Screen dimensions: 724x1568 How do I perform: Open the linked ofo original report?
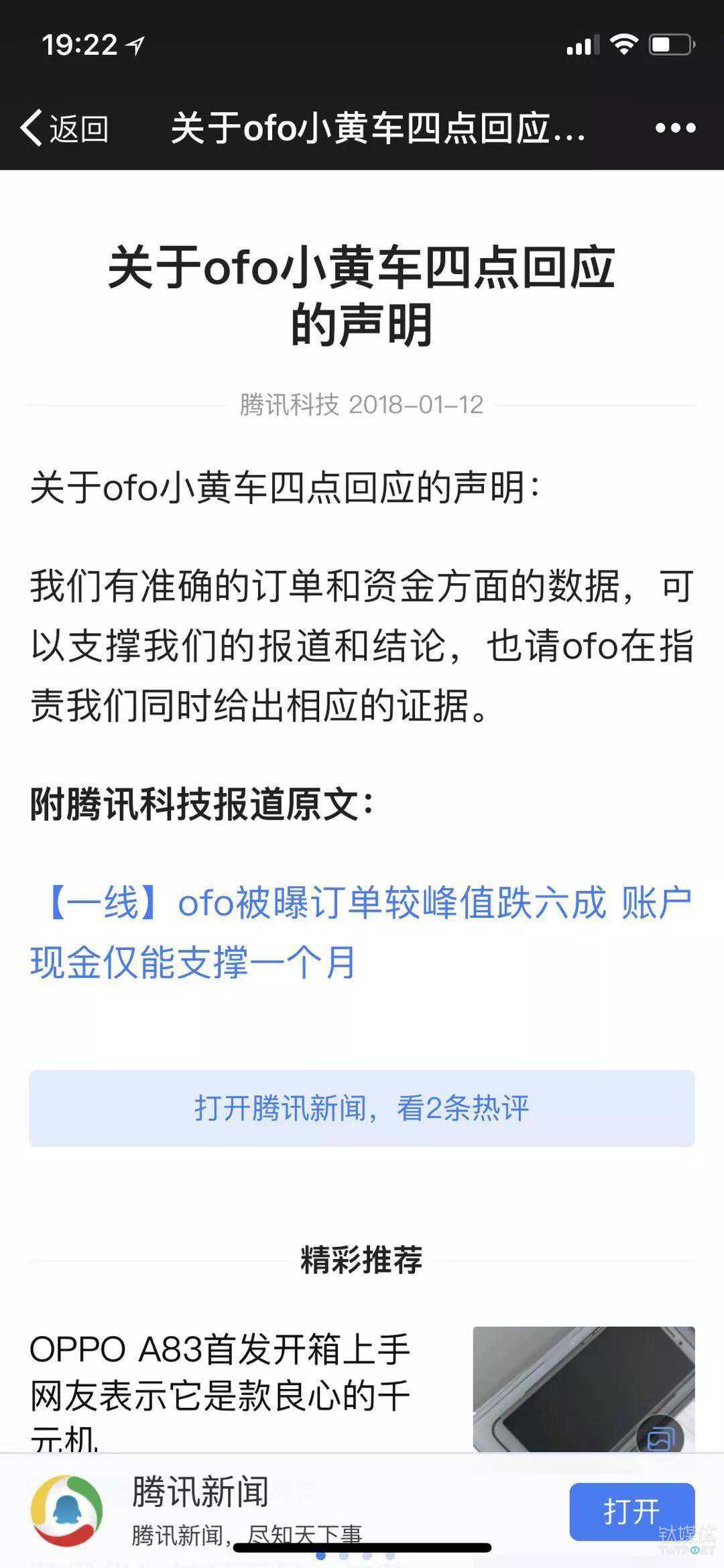[x=361, y=932]
